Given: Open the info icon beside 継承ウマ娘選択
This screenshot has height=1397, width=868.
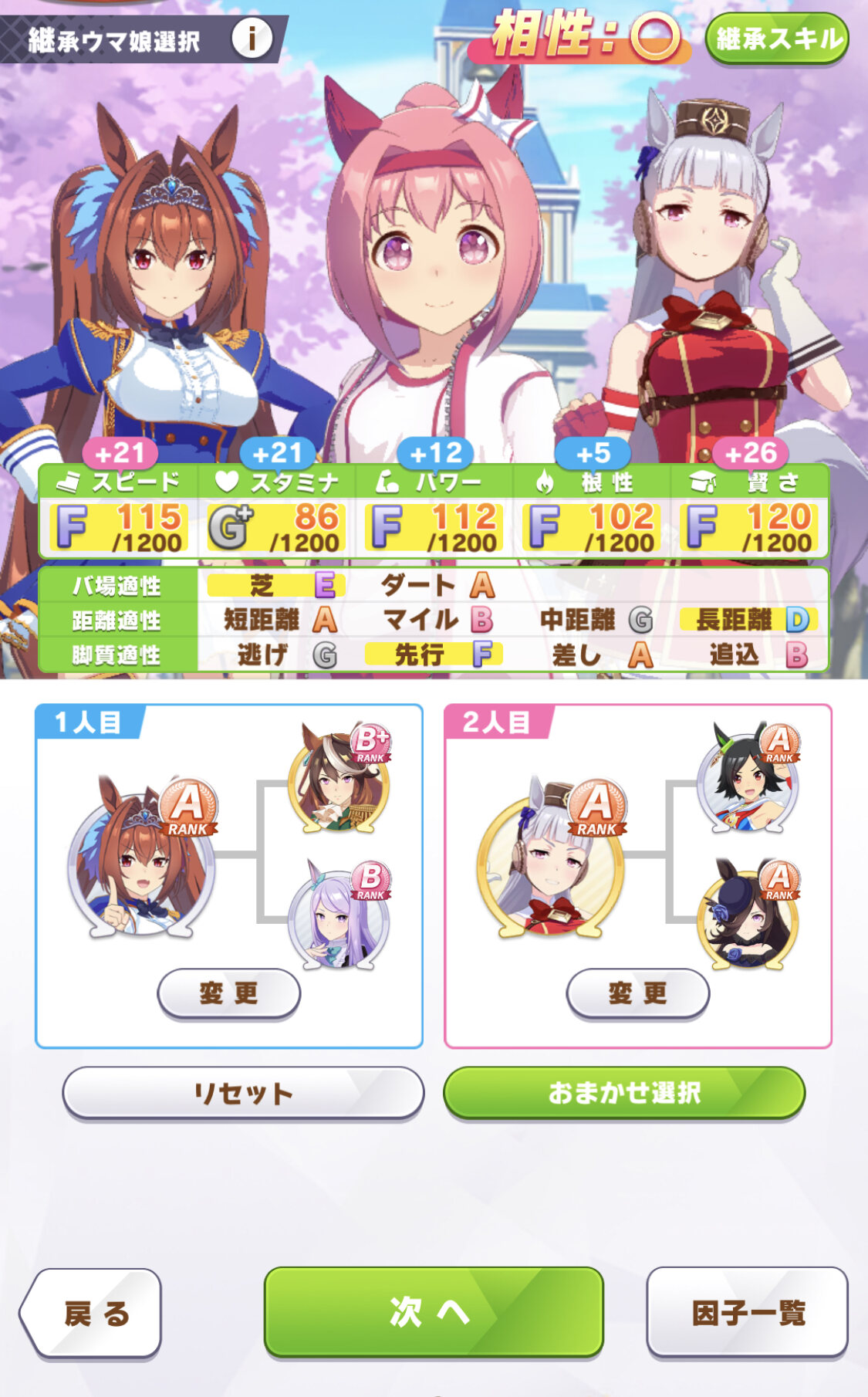Looking at the screenshot, I should (251, 37).
